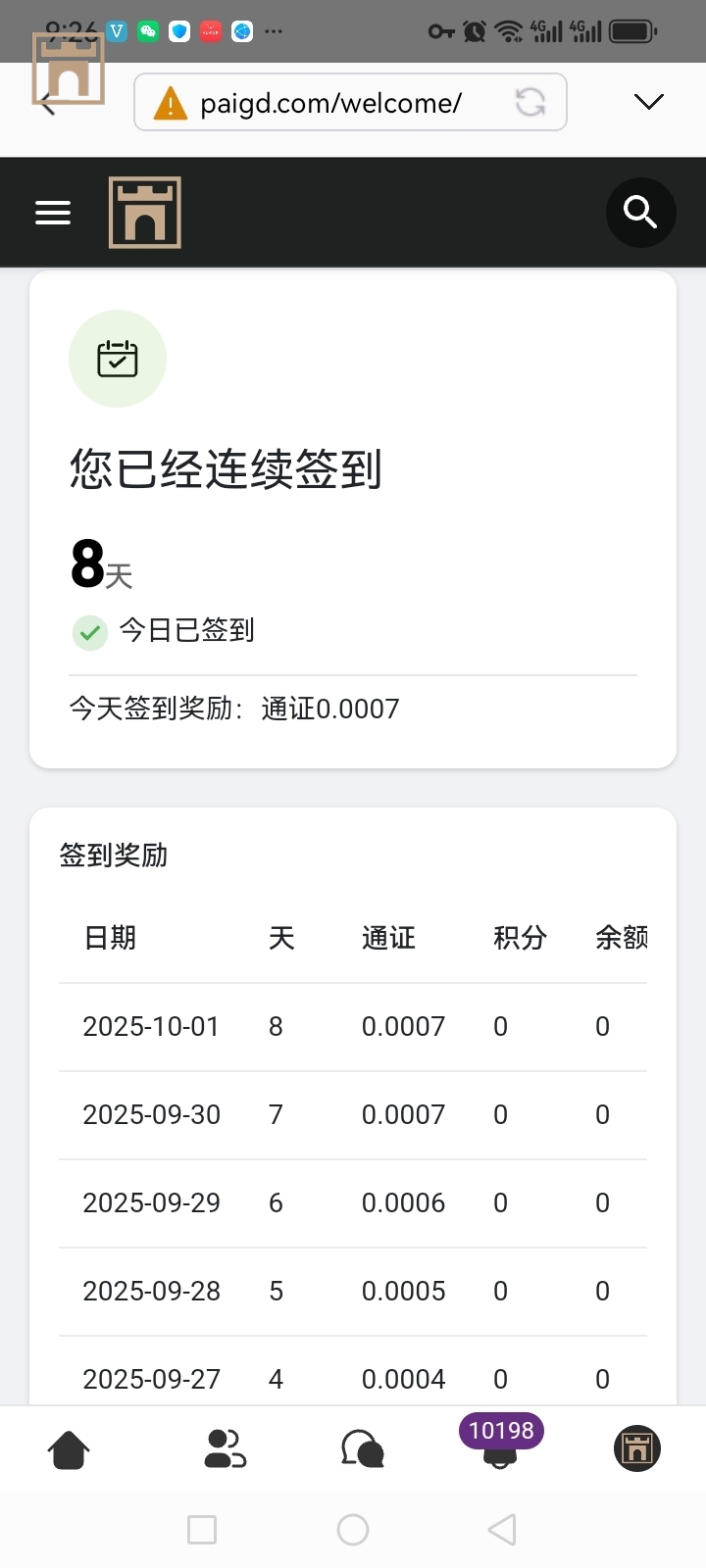
Task: Open notifications with the 10198 badge
Action: tap(500, 1447)
